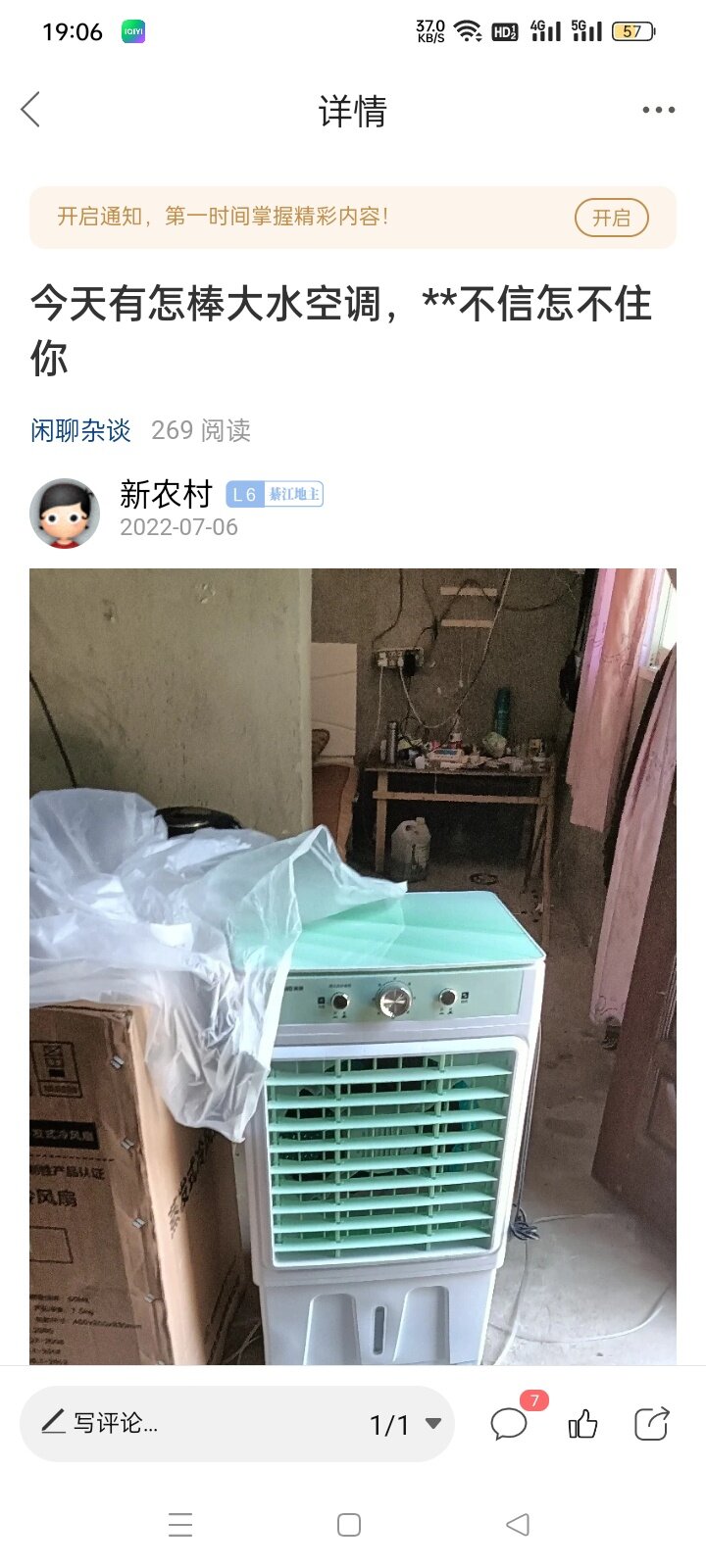Expand the 1/1 page selector
Image resolution: width=706 pixels, height=1568 pixels.
coord(405,1424)
